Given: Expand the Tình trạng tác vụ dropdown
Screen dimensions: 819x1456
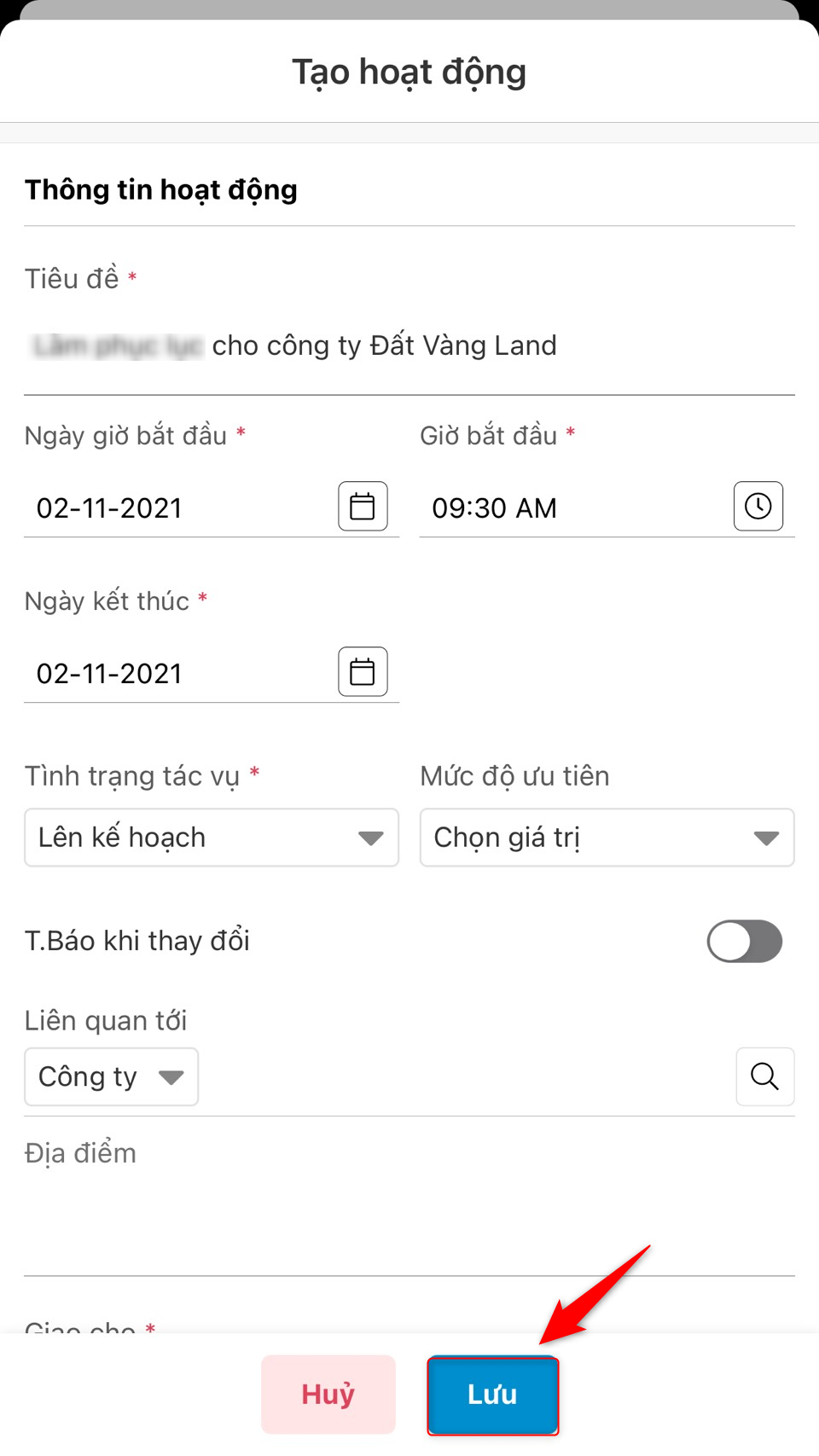Looking at the screenshot, I should coord(212,838).
